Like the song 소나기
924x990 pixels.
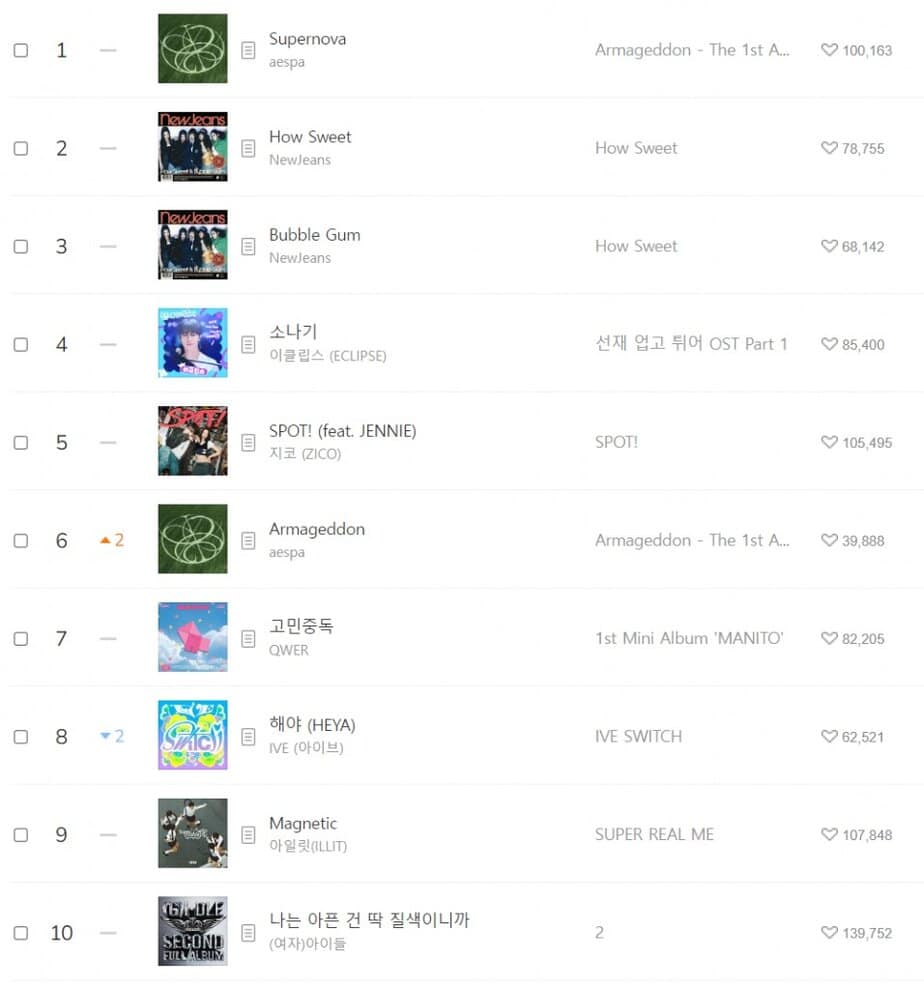[829, 344]
